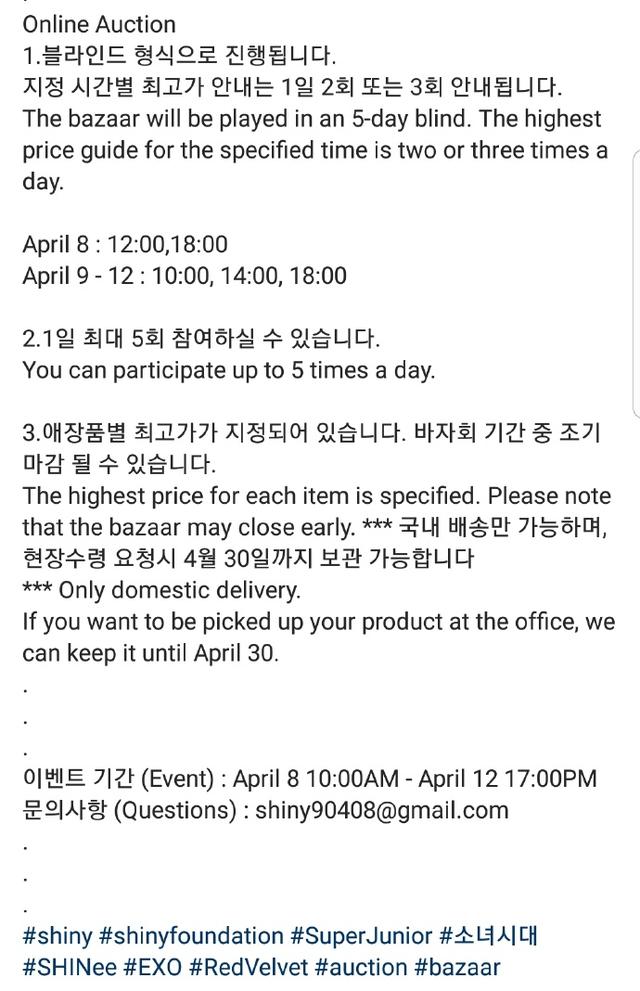640x991 pixels.
Task: Open the #소녀시대 hashtag
Action: (x=489, y=936)
